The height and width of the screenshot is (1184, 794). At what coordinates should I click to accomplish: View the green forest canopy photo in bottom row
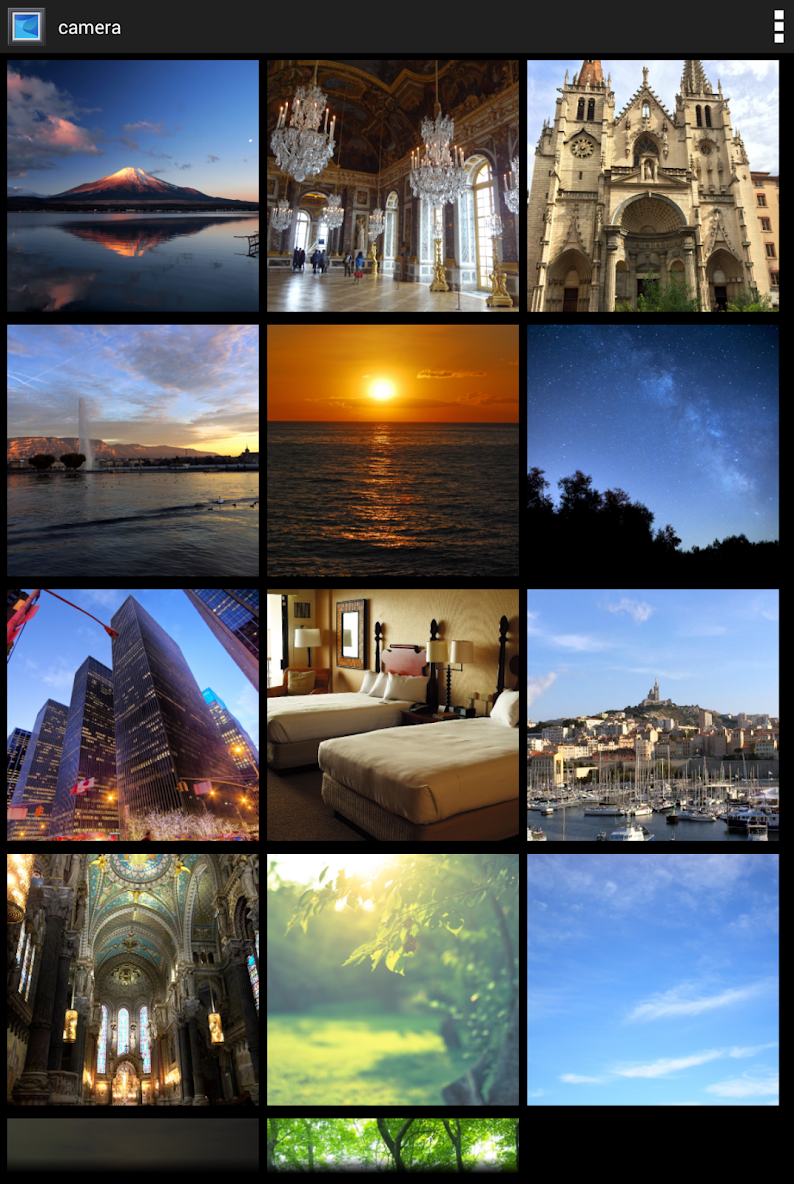coord(392,1150)
